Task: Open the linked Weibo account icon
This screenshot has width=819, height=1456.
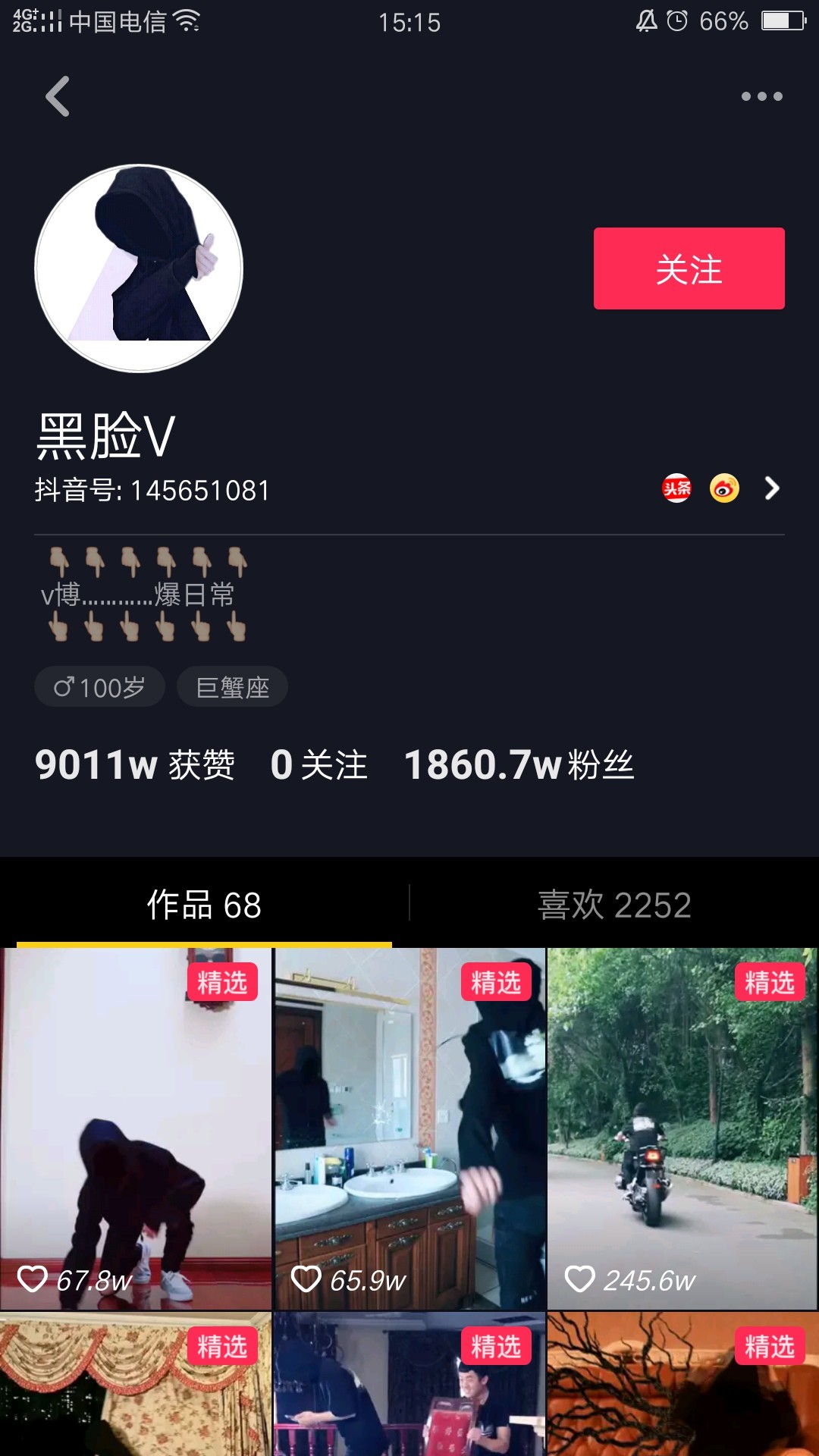Action: [x=724, y=488]
